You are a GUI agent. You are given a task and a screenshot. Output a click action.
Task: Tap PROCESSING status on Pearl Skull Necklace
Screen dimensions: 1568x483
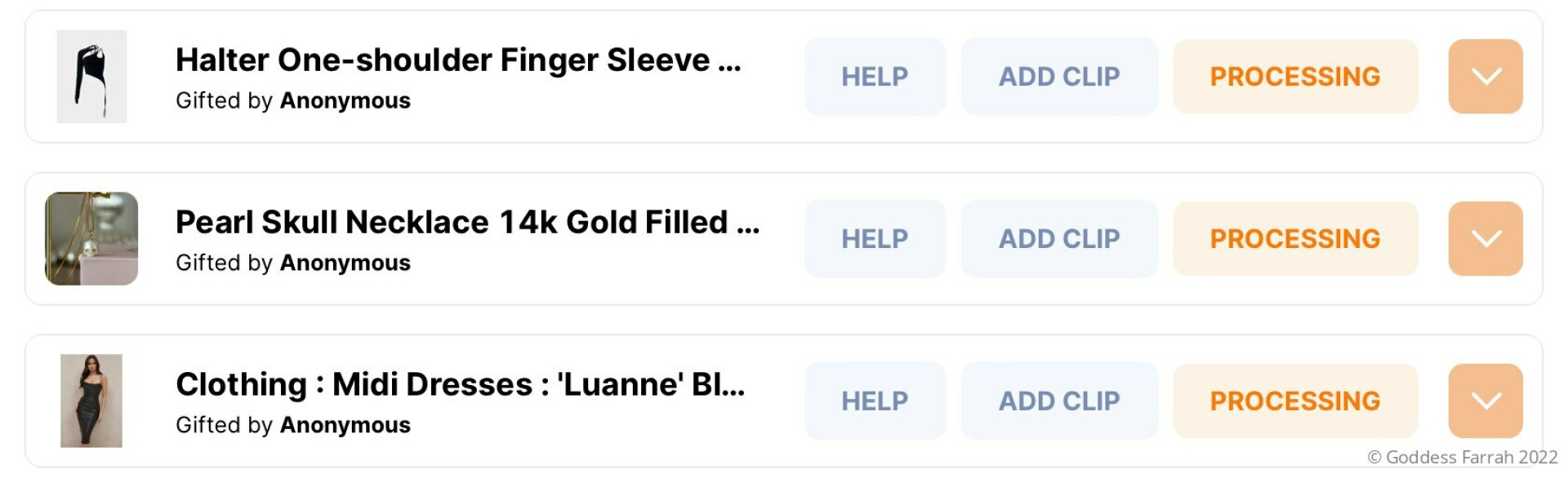tap(1295, 239)
